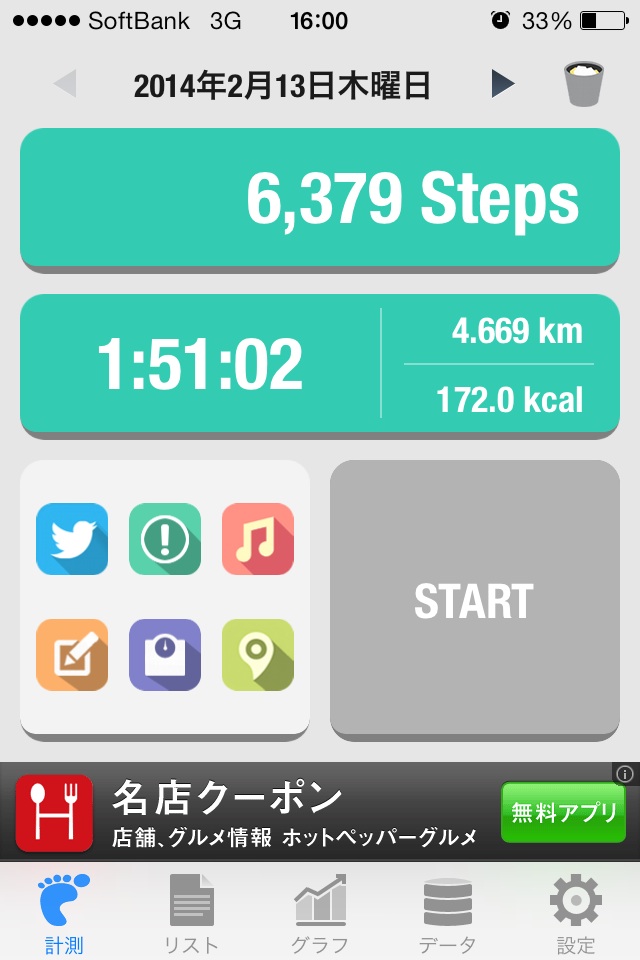Screen dimensions: 640x960
Task: Open the map location pin icon
Action: click(258, 655)
